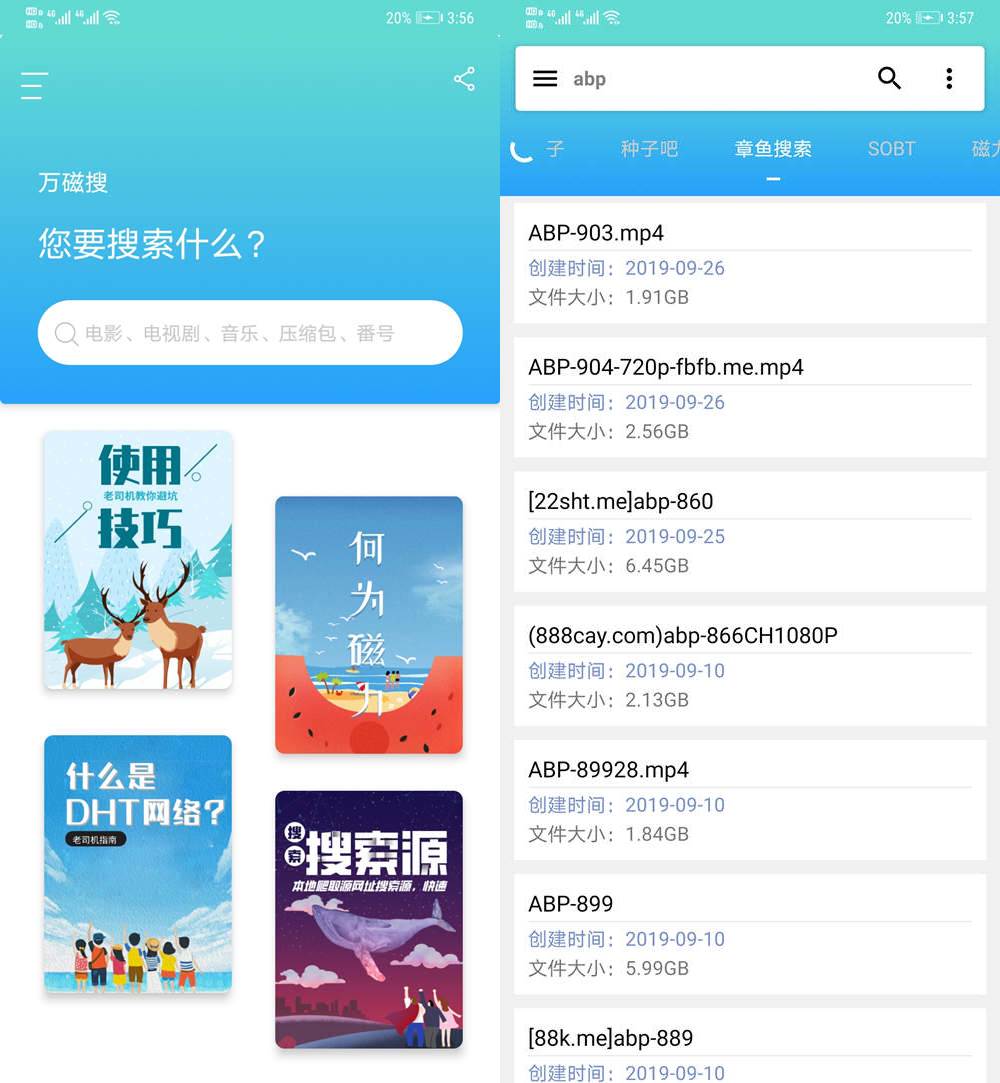The image size is (1000, 1083).
Task: Open the drawer menu on the home screen
Action: click(34, 85)
